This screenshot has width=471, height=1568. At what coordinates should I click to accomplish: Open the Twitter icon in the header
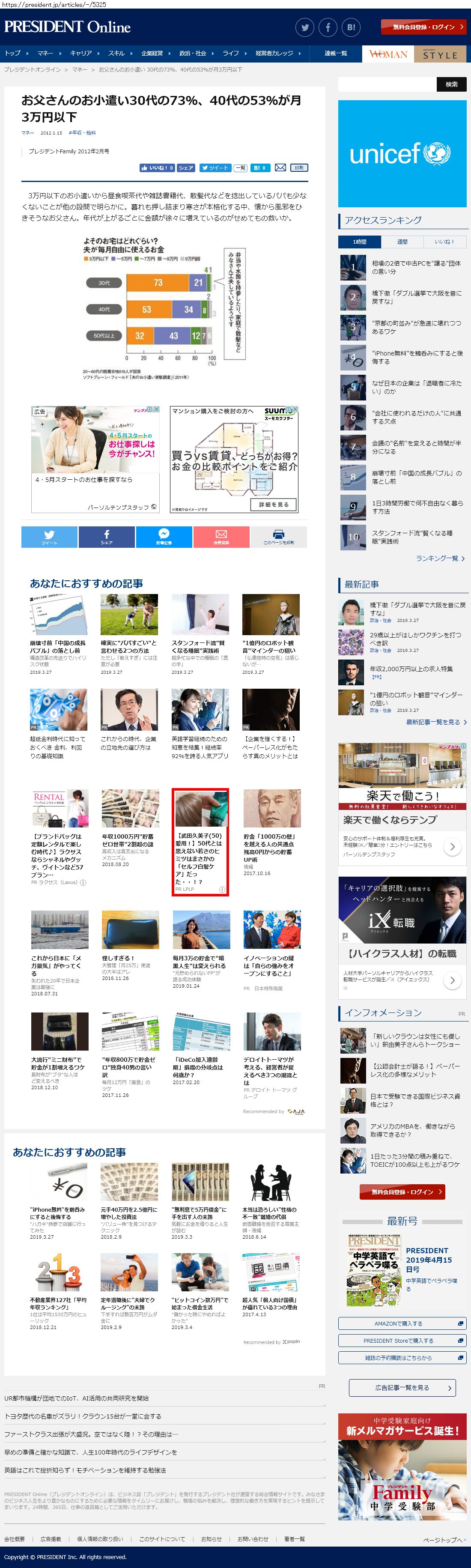305,27
